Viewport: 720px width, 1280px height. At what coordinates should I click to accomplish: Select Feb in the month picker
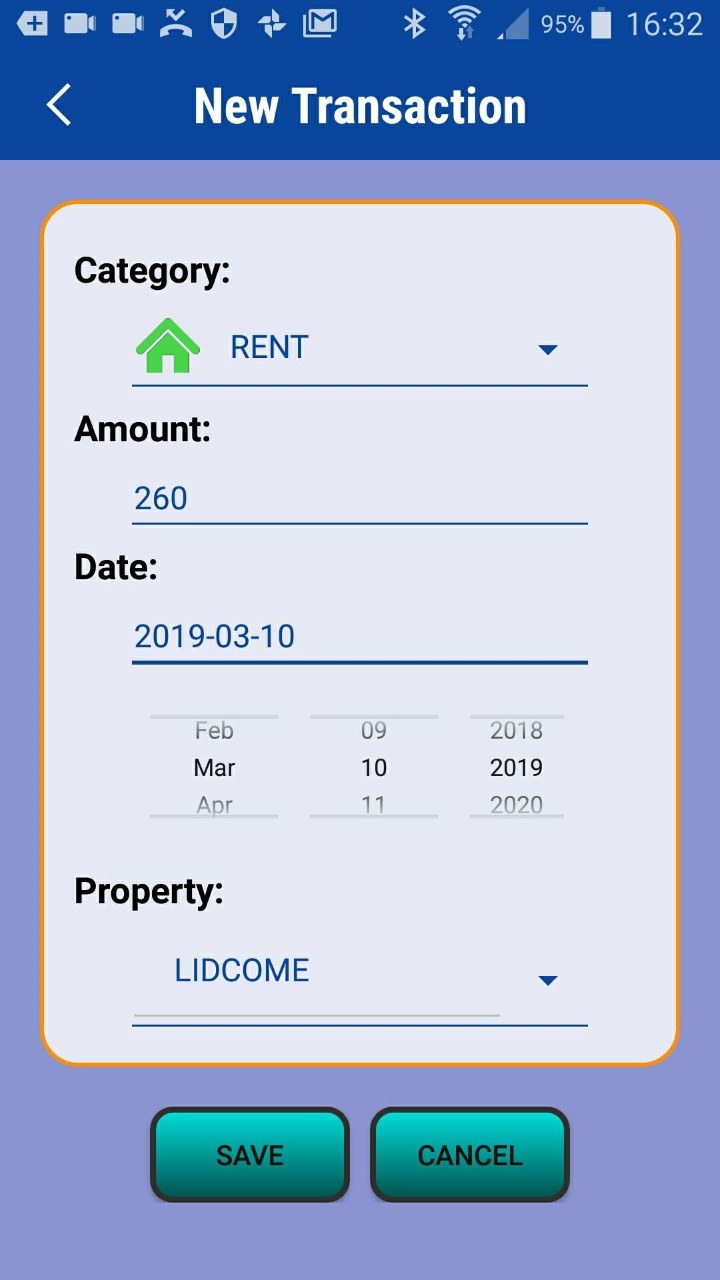214,731
